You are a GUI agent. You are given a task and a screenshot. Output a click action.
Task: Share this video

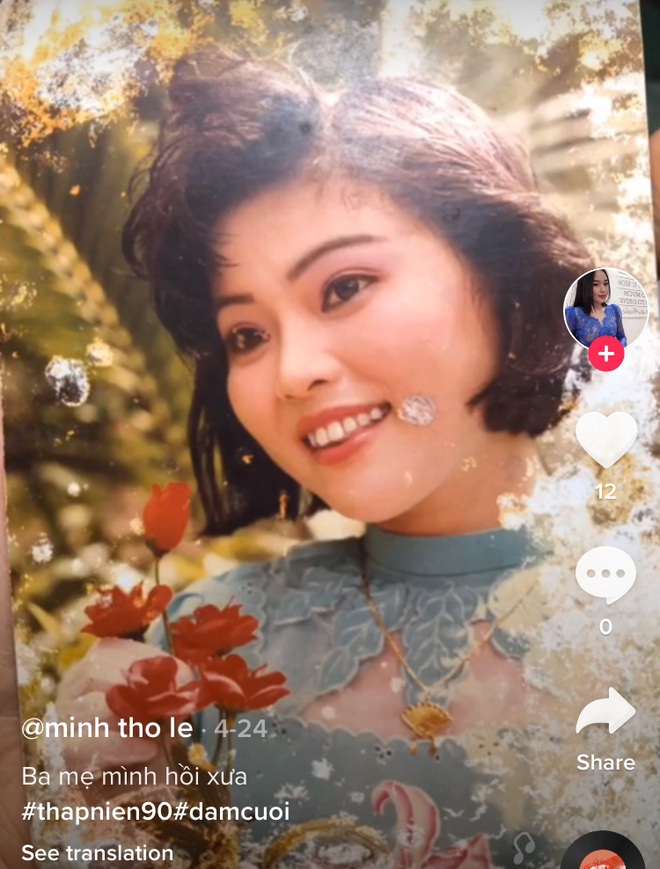point(606,711)
